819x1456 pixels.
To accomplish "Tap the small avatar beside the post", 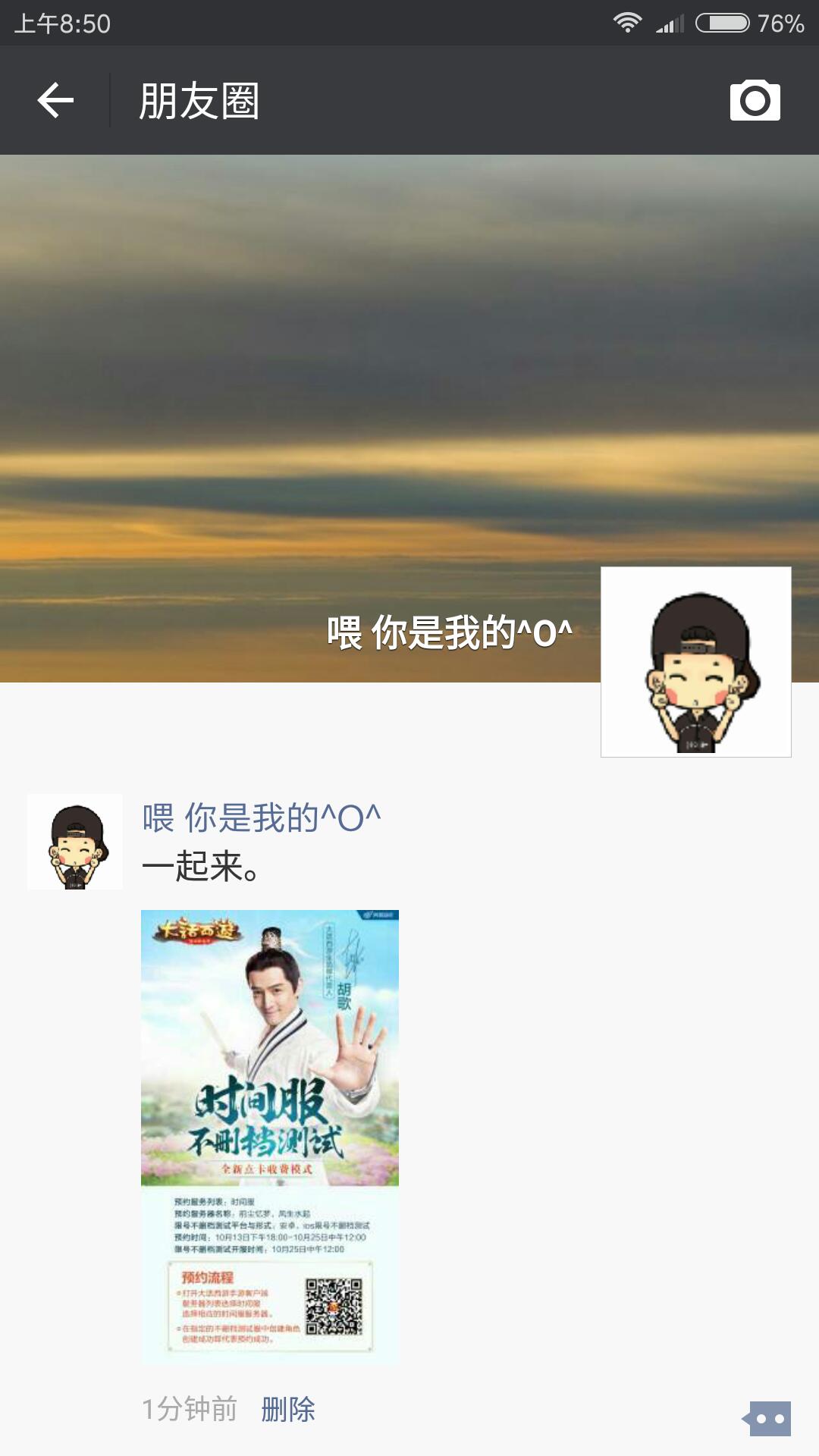I will click(74, 842).
